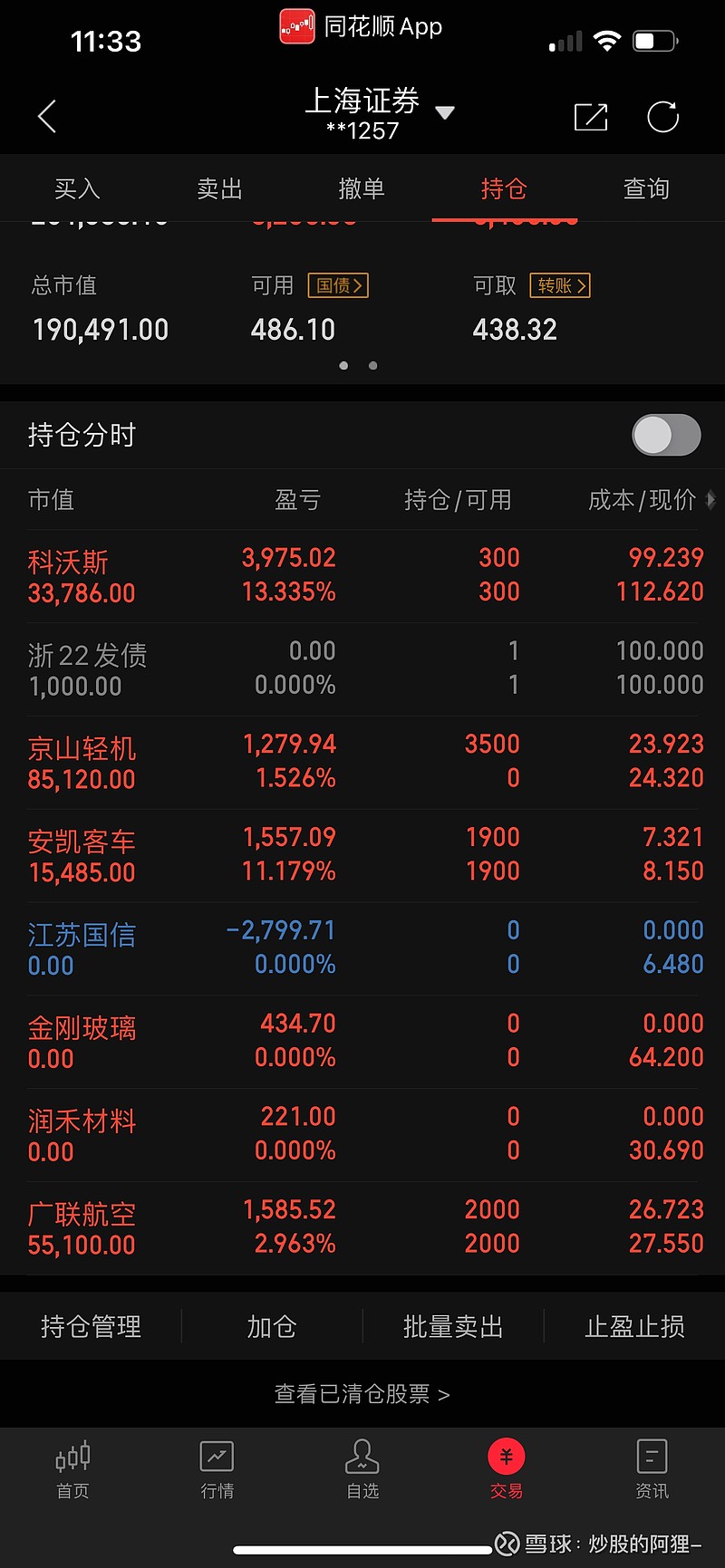The height and width of the screenshot is (1568, 725).
Task: Switch to the 买入 tab
Action: coord(77,188)
